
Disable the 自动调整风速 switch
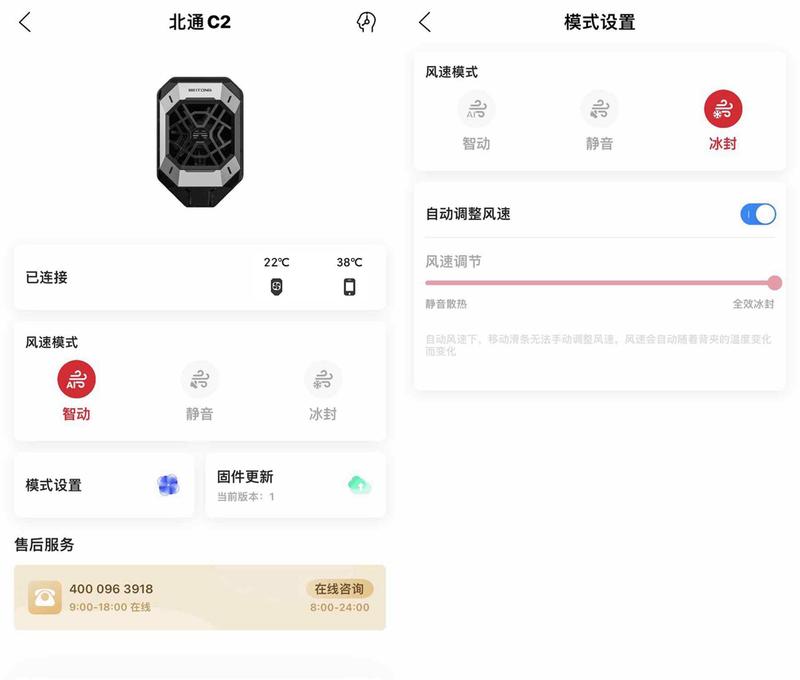pyautogui.click(x=757, y=214)
